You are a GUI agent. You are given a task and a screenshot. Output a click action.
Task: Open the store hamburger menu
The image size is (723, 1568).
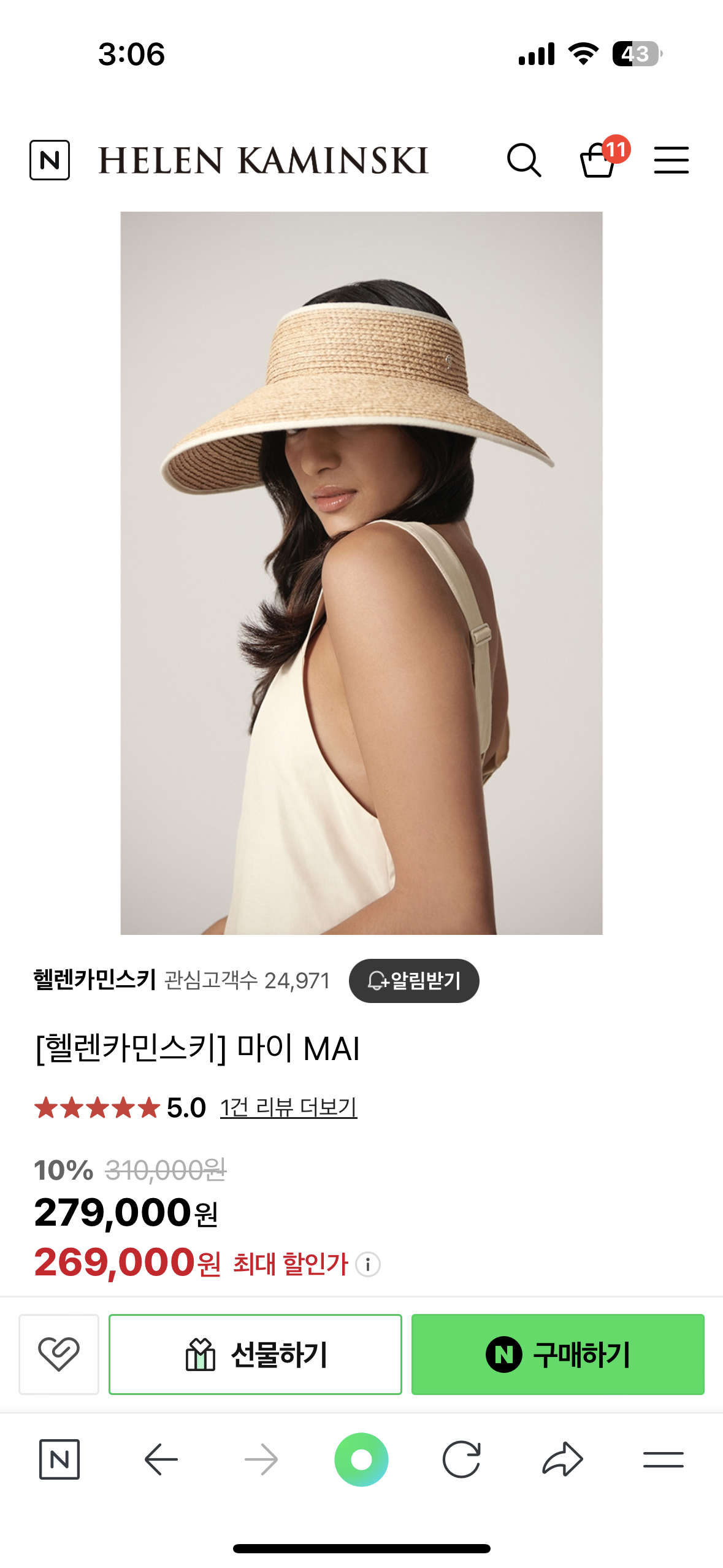pyautogui.click(x=671, y=161)
